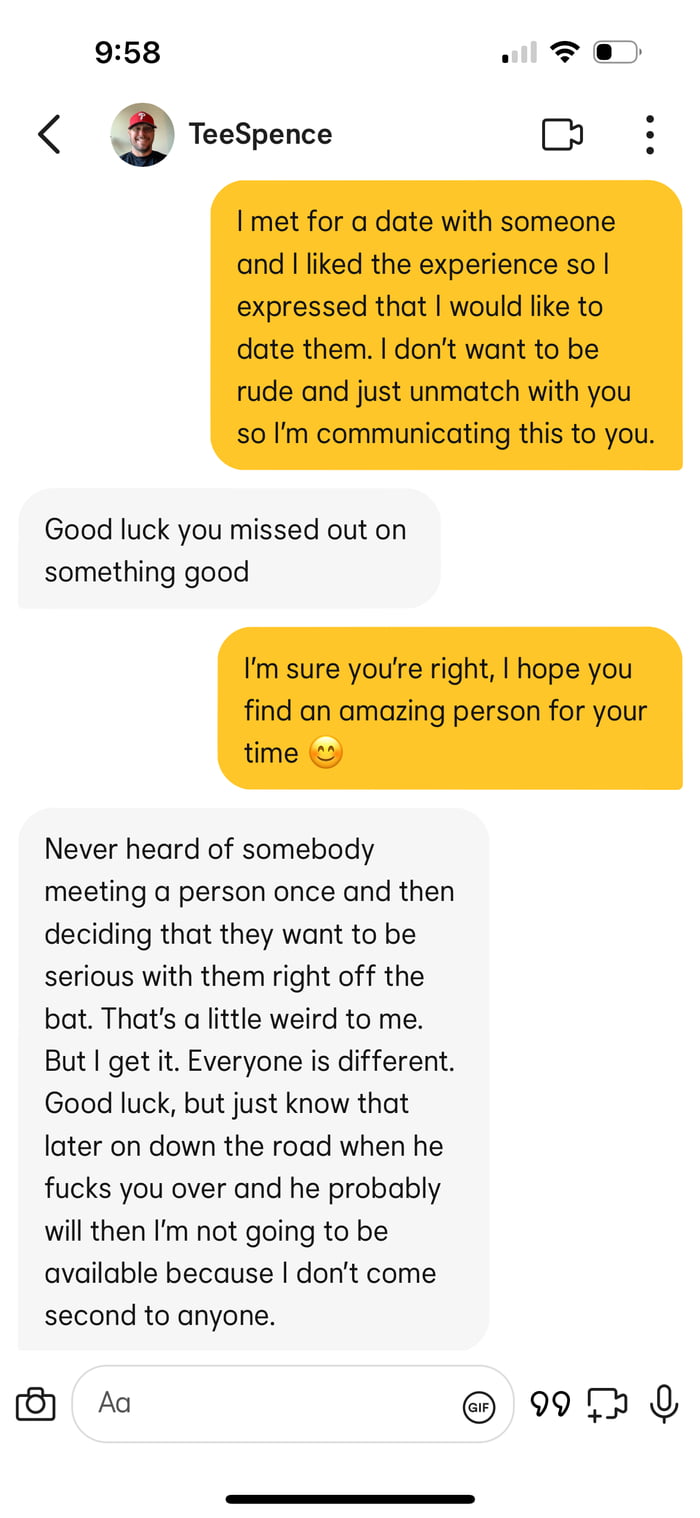Open the three-dot overflow menu
This screenshot has height=1518, width=700.
[x=650, y=134]
